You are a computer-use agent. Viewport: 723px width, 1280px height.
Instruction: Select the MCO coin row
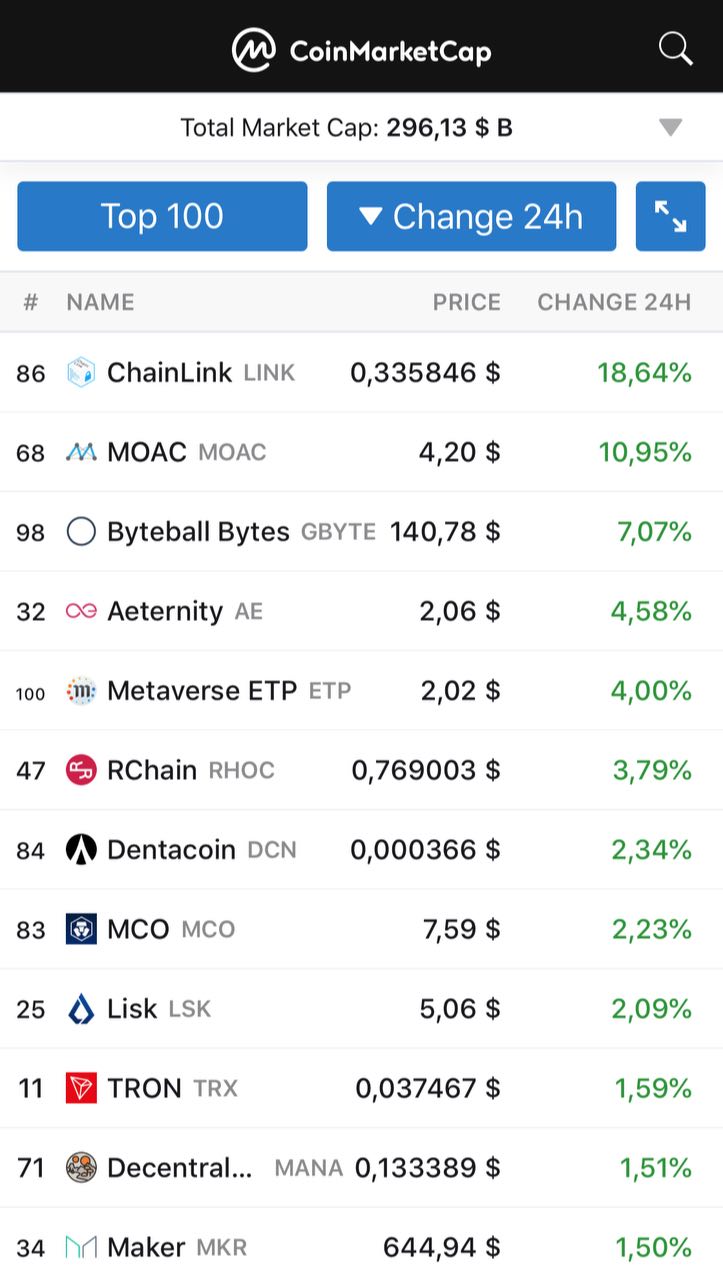coord(361,929)
